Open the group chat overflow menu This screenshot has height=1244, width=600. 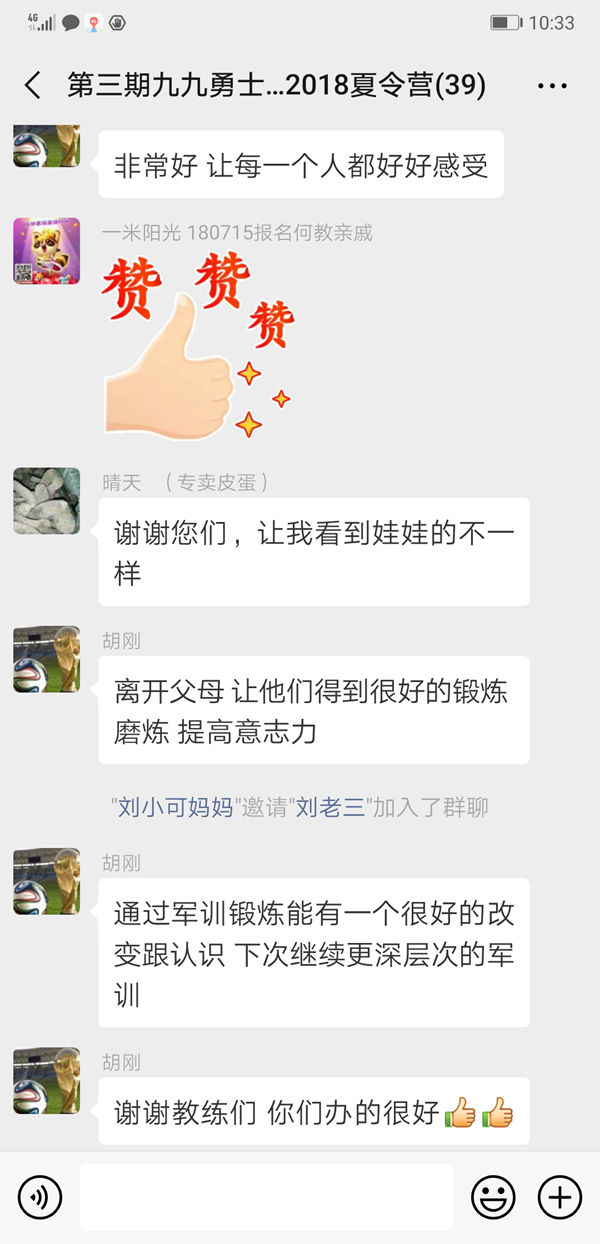552,86
